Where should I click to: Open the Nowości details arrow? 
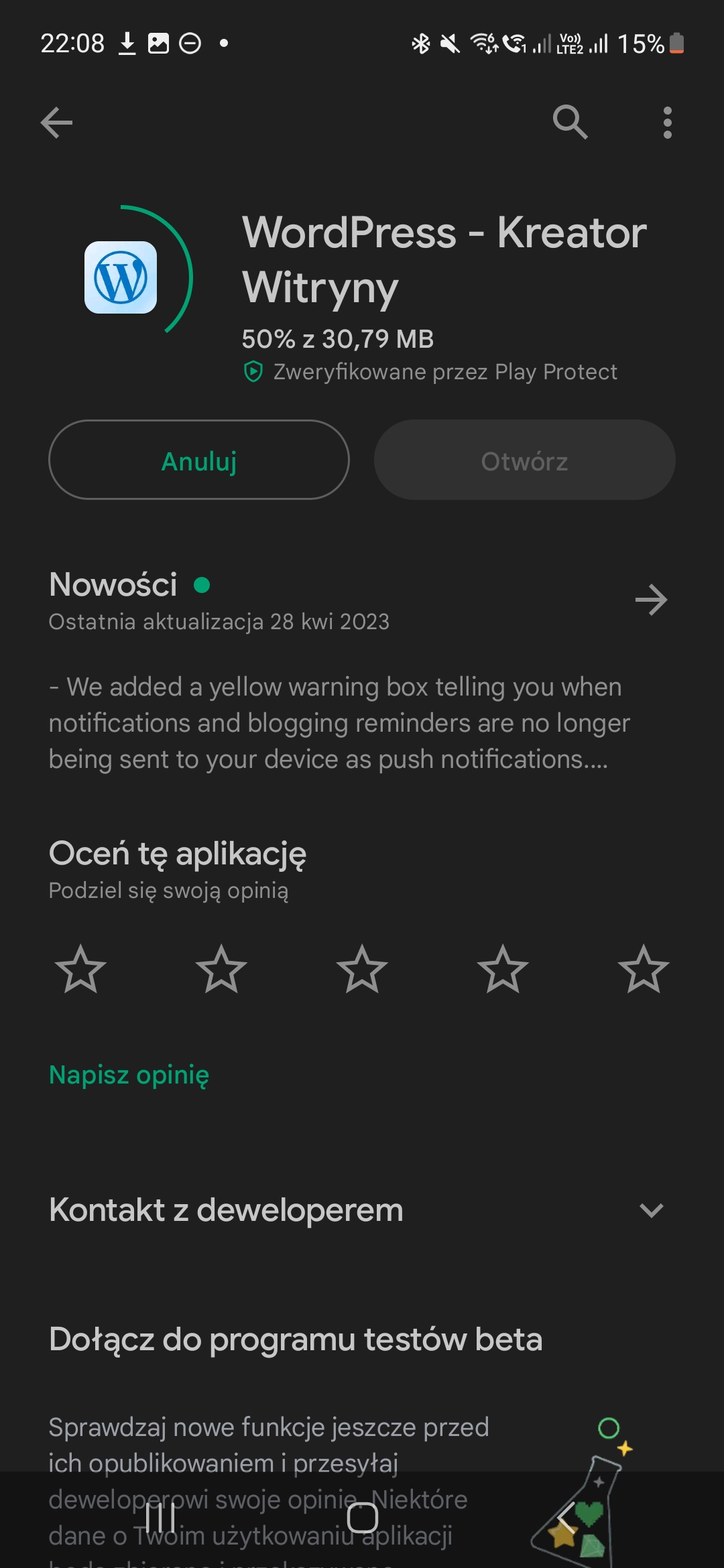pos(651,600)
